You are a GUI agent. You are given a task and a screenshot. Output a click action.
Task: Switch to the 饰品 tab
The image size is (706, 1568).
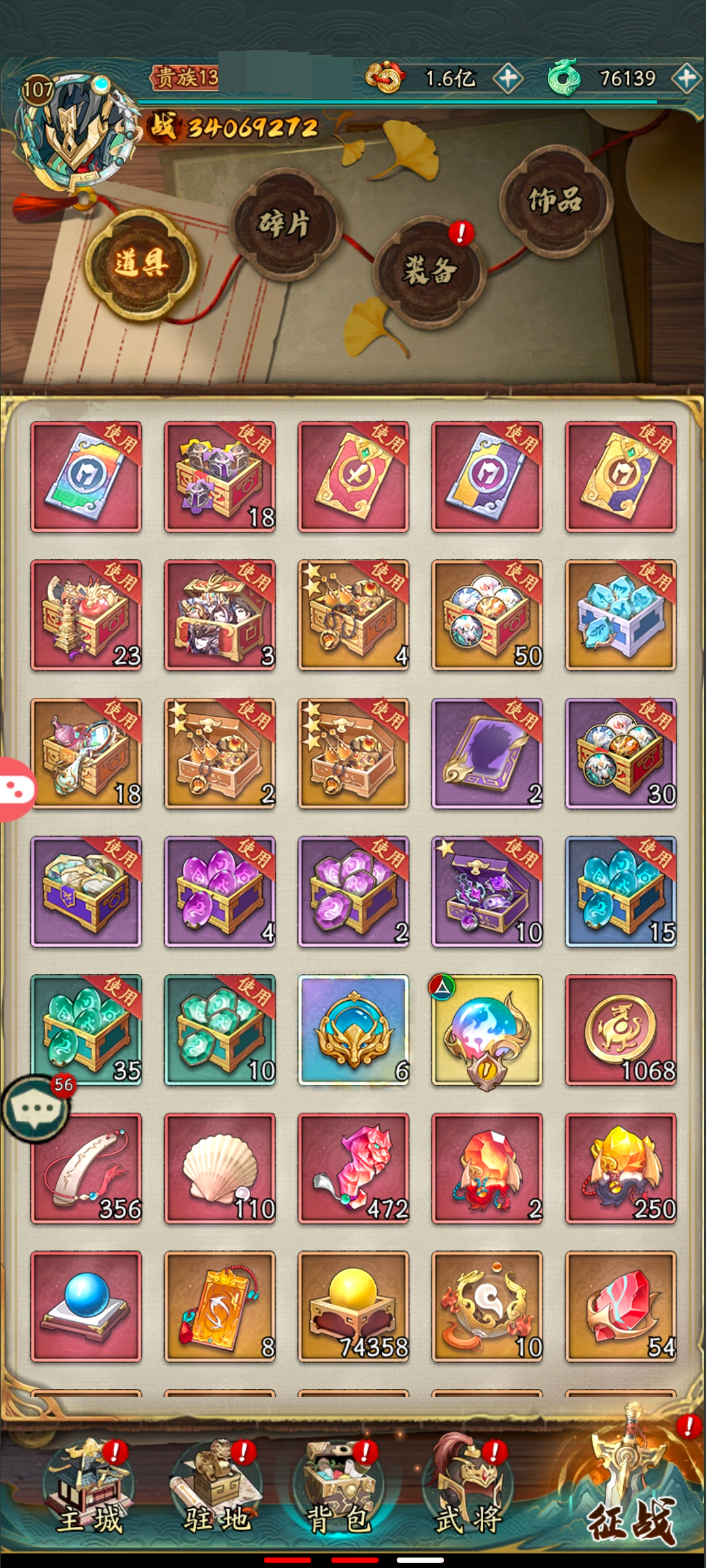(x=555, y=200)
